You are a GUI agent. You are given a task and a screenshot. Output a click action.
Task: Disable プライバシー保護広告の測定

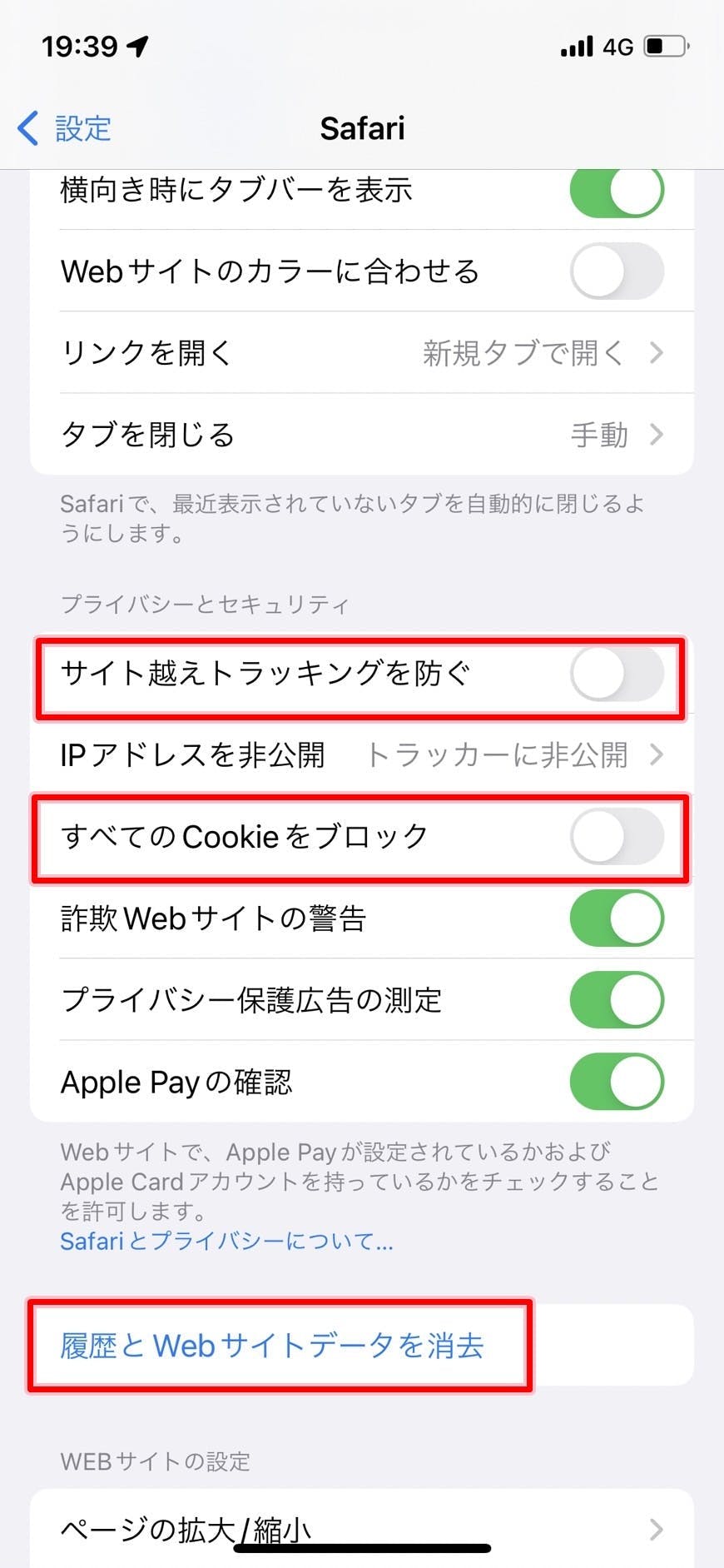pos(616,1000)
